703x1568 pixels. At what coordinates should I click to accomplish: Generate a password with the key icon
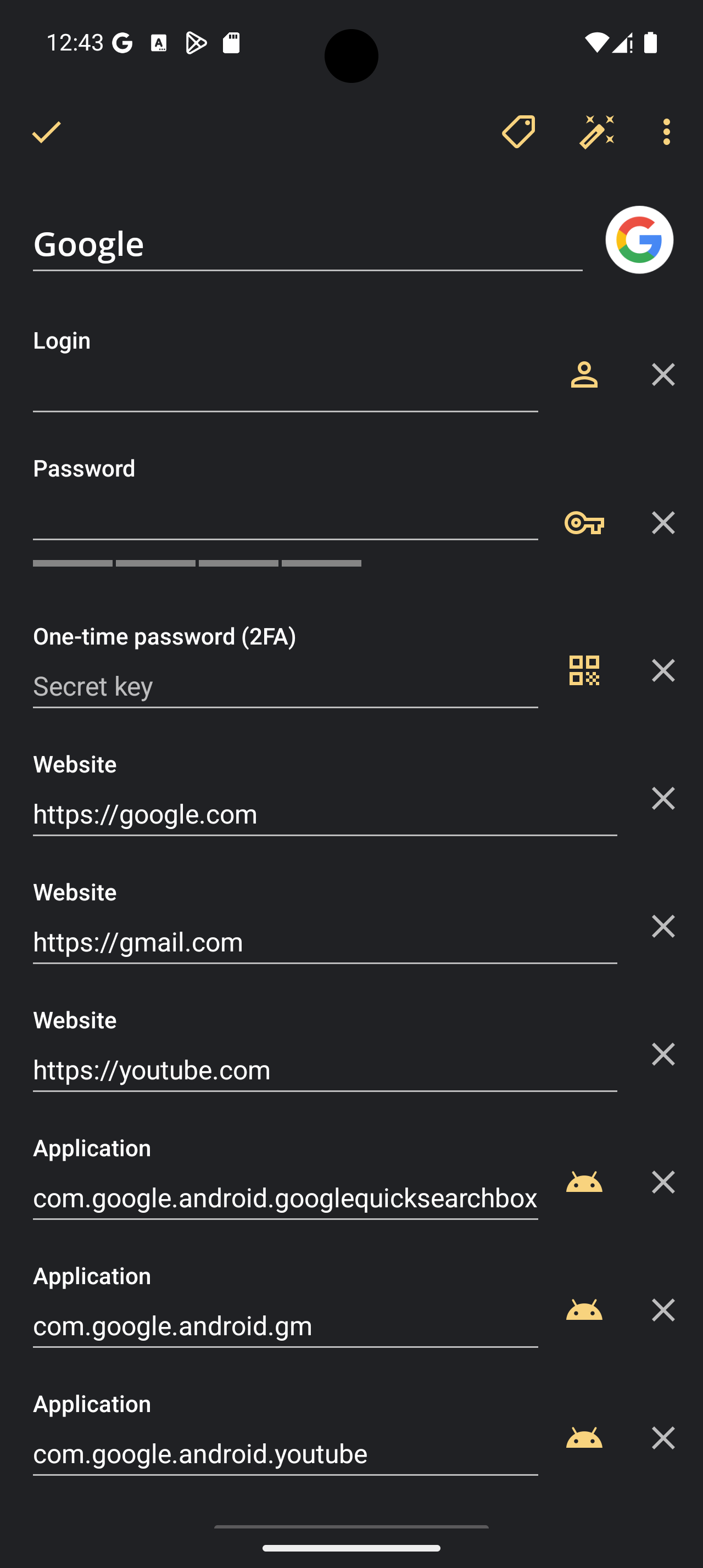tap(584, 523)
